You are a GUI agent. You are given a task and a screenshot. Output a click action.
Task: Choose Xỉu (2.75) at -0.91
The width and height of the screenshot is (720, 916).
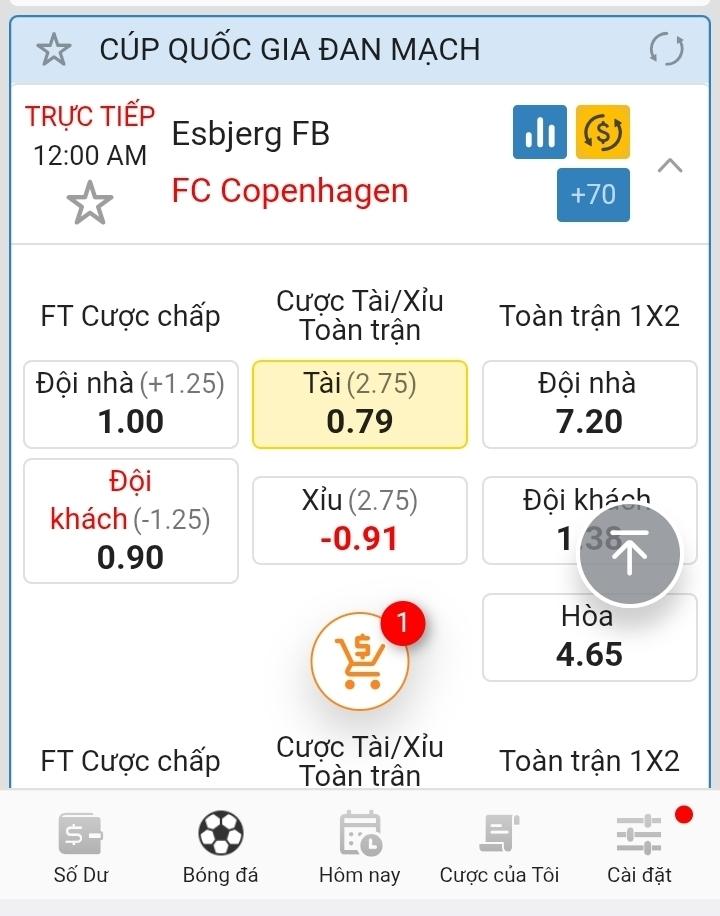coord(360,520)
